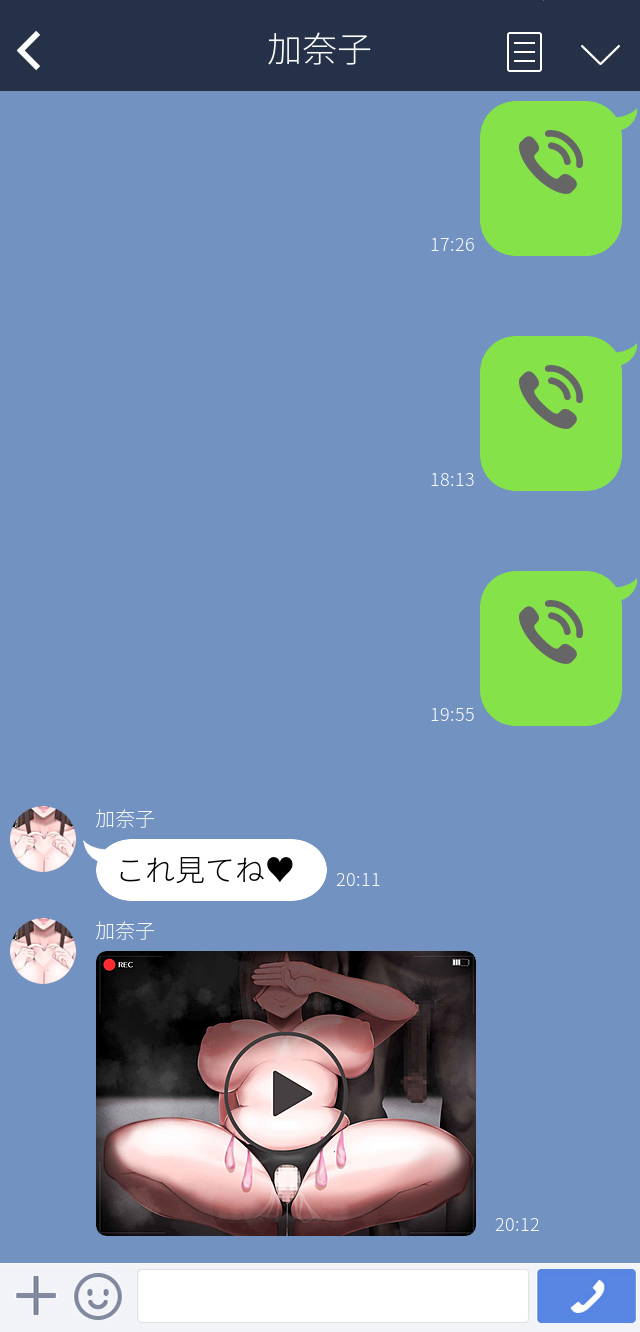The width and height of the screenshot is (640, 1332).
Task: Open the call record from 19:55
Action: point(551,649)
